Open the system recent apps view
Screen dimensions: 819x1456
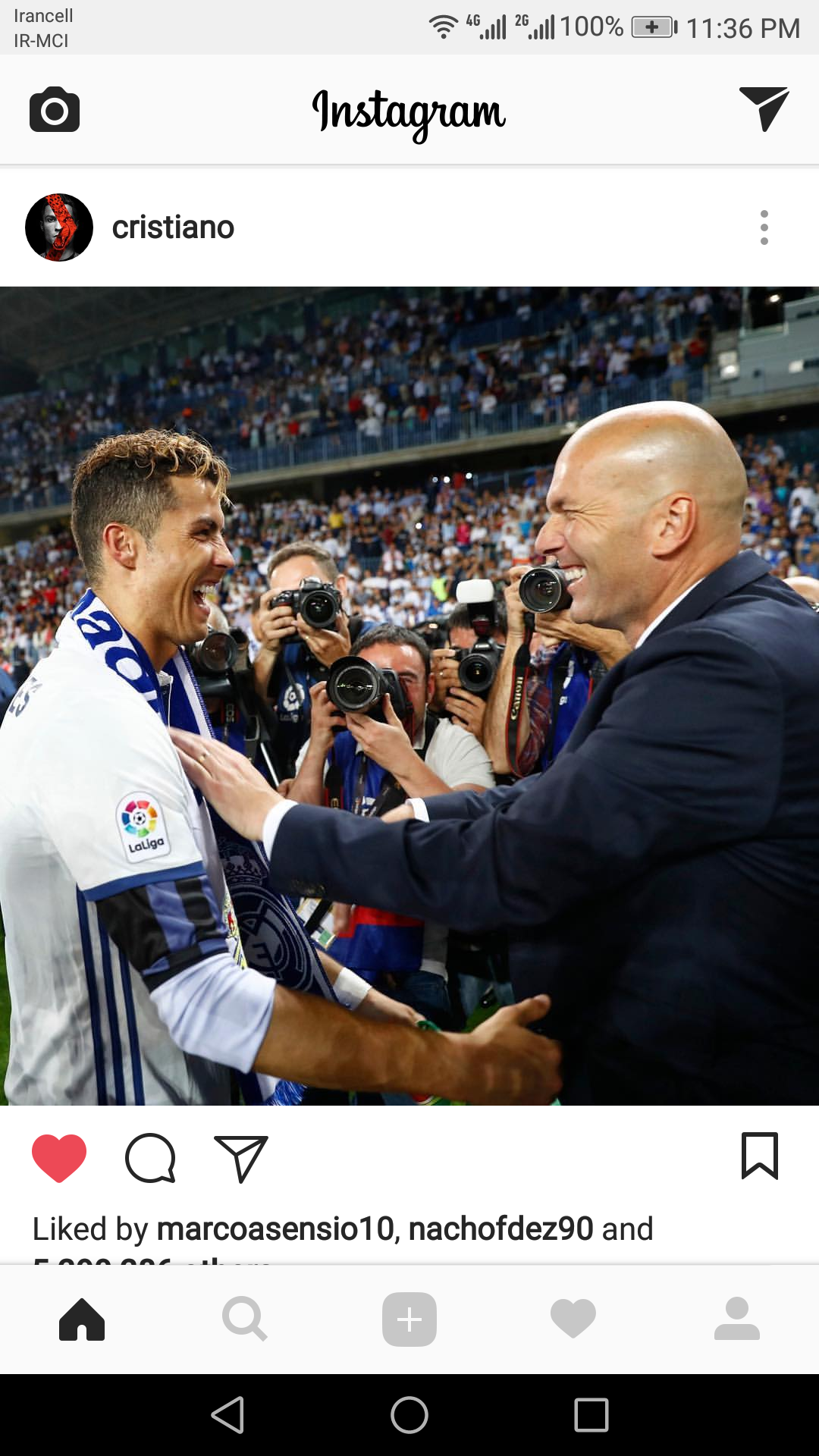click(x=591, y=1415)
